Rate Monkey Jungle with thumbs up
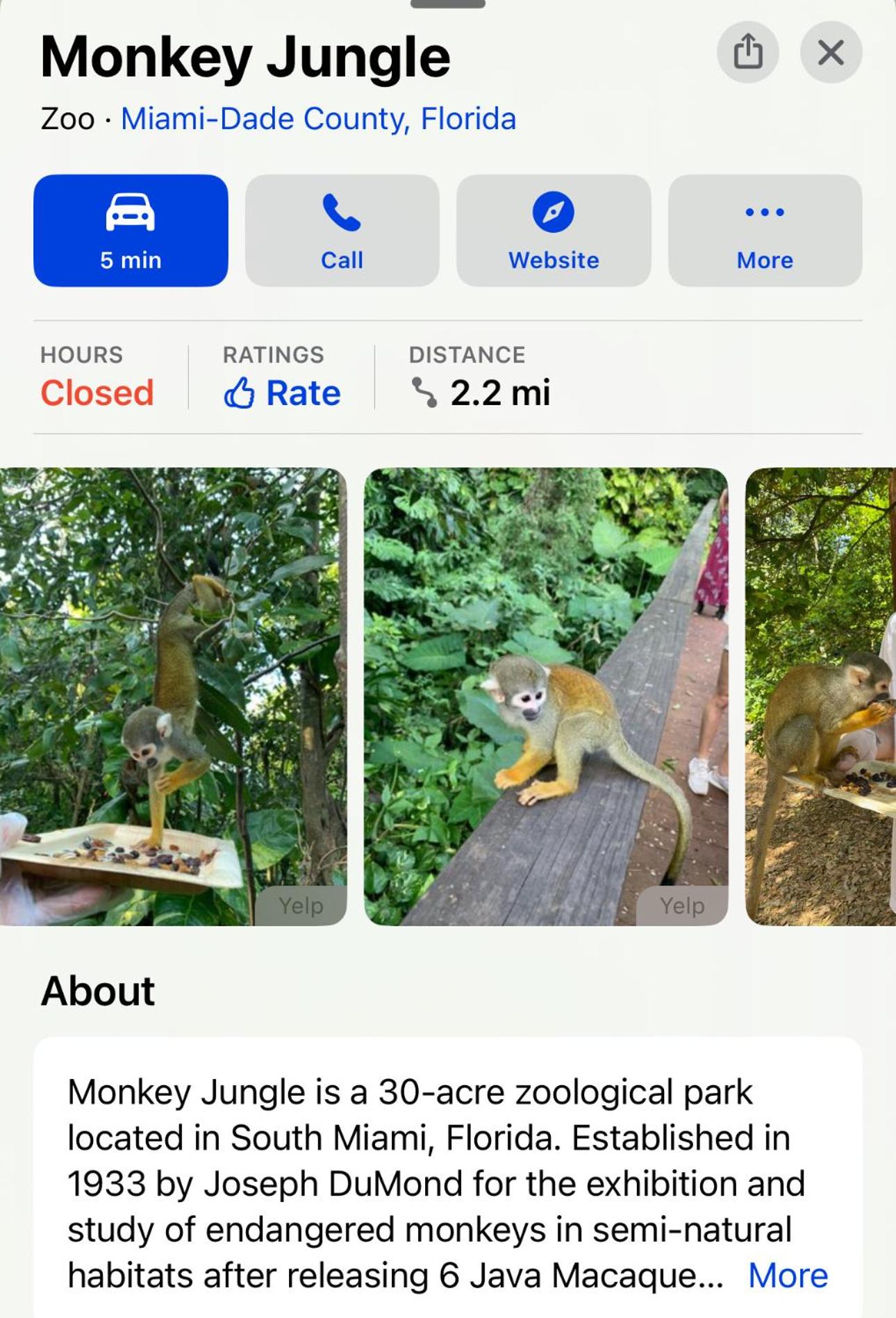896x1318 pixels. pos(283,393)
